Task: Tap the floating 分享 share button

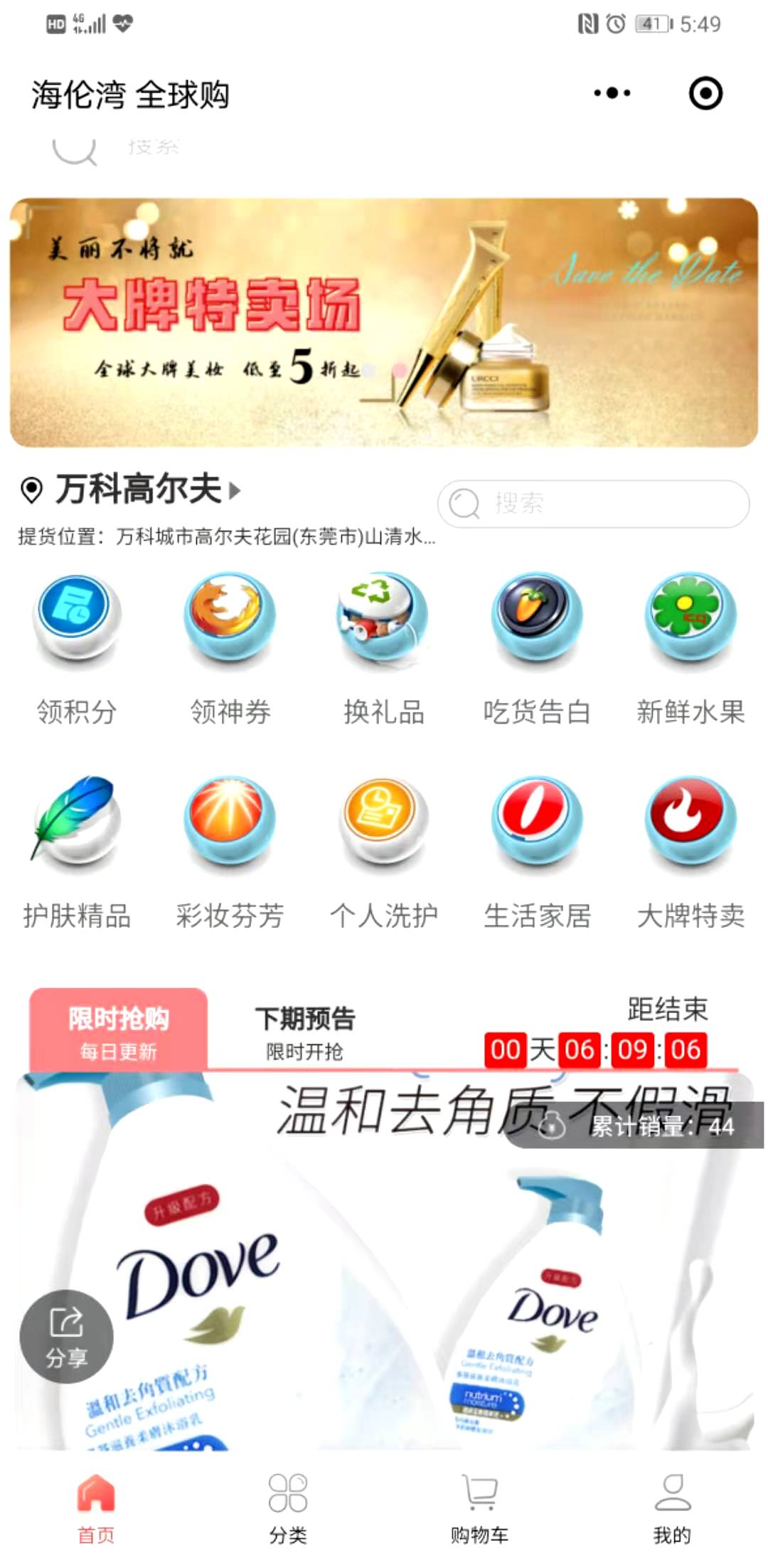Action: click(66, 1337)
